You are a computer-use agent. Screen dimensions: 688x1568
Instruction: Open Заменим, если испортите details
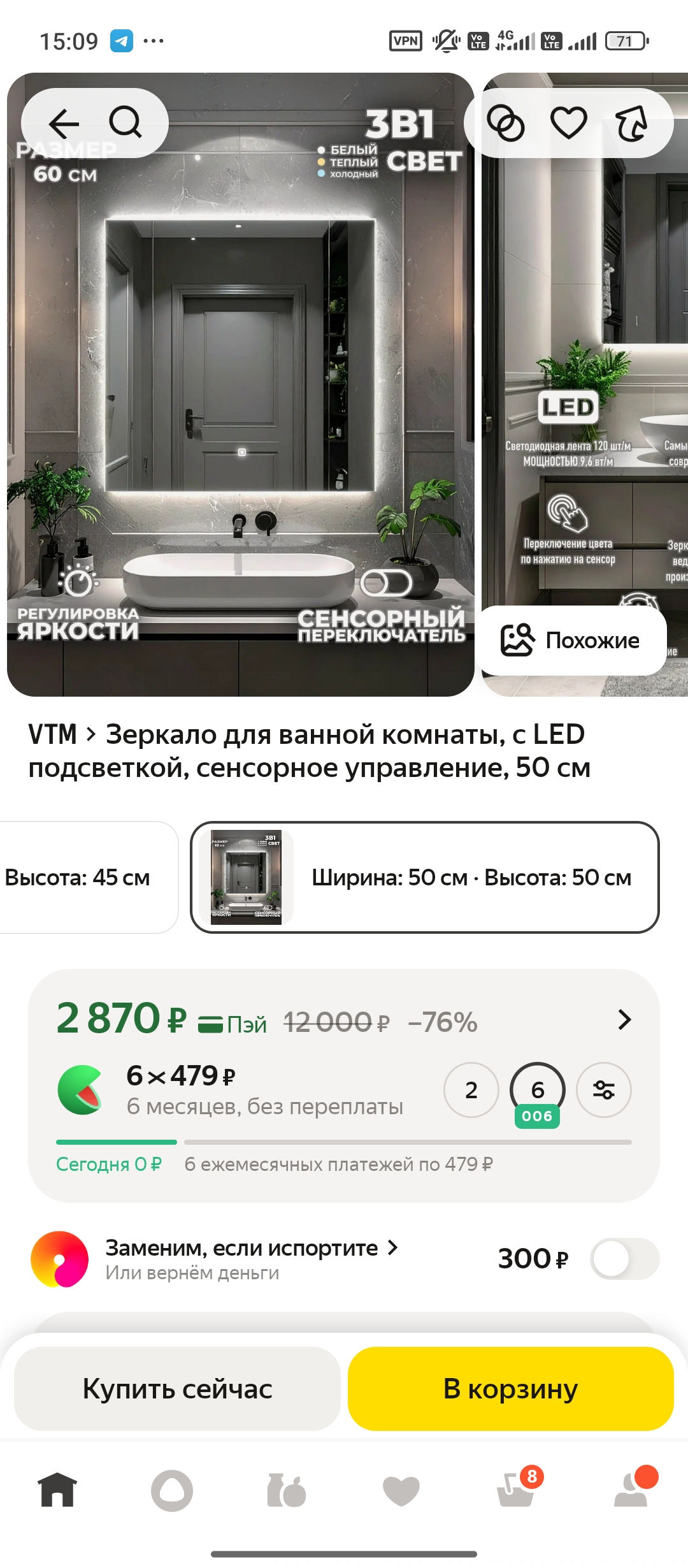pos(252,1248)
